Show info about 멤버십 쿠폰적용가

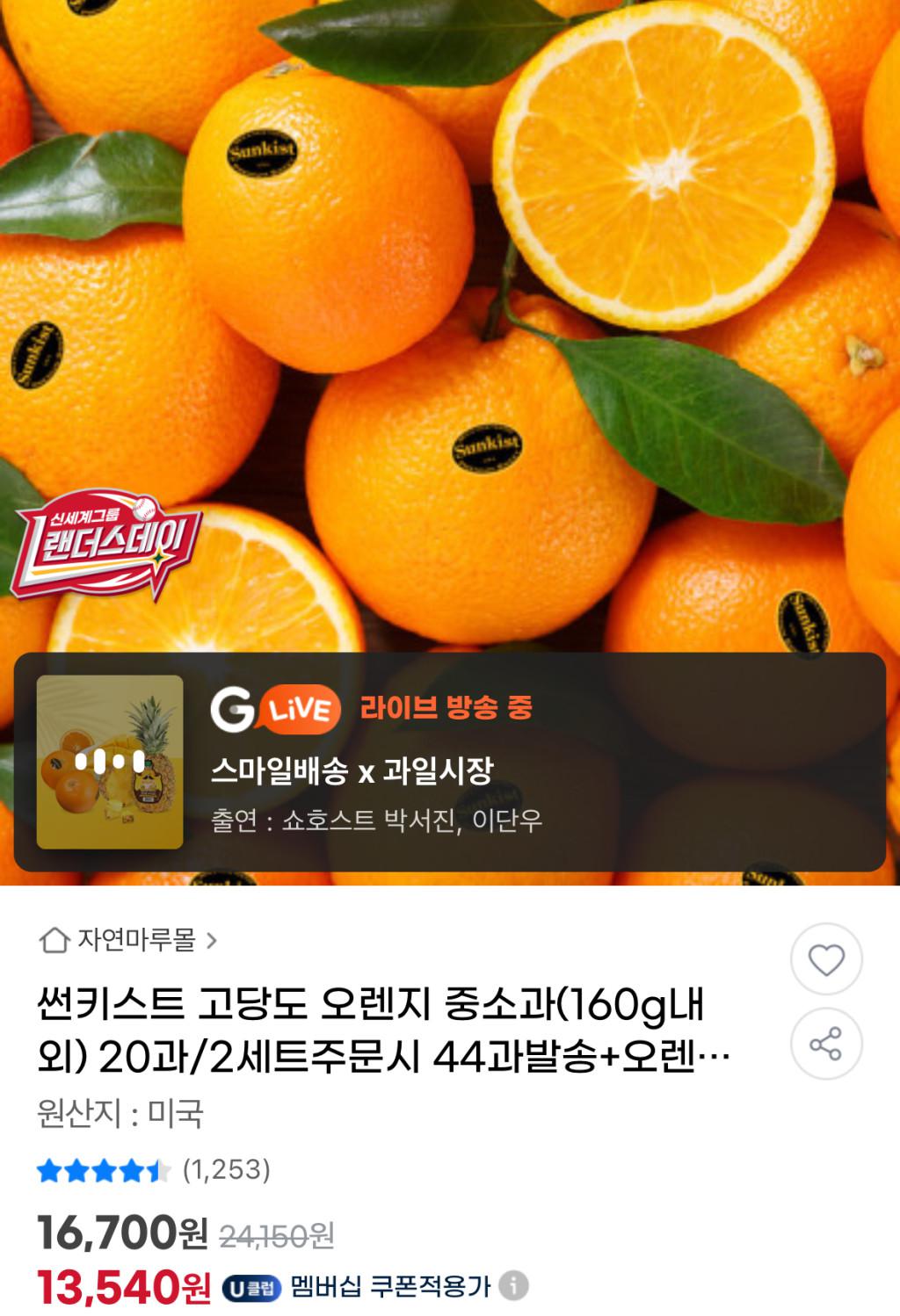point(514,1287)
